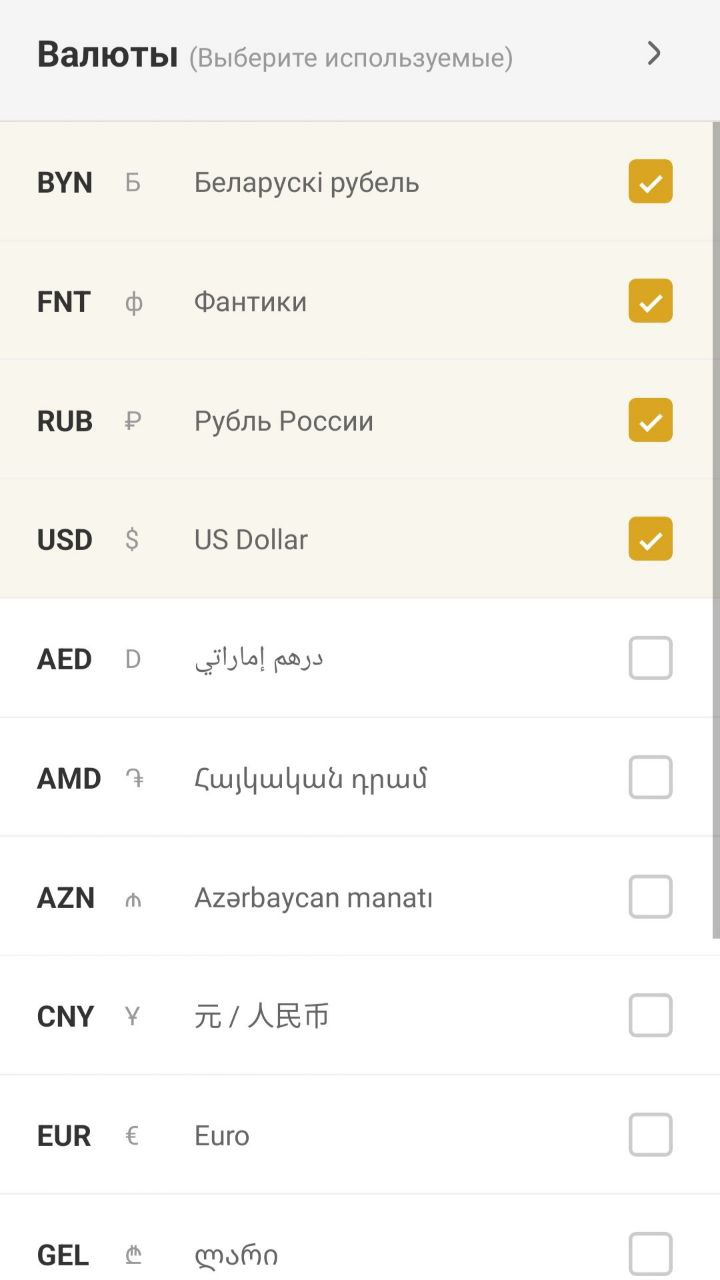Viewport: 720px width, 1280px height.
Task: Click the yuan ¥ symbol next to CNY
Action: pos(134,1016)
